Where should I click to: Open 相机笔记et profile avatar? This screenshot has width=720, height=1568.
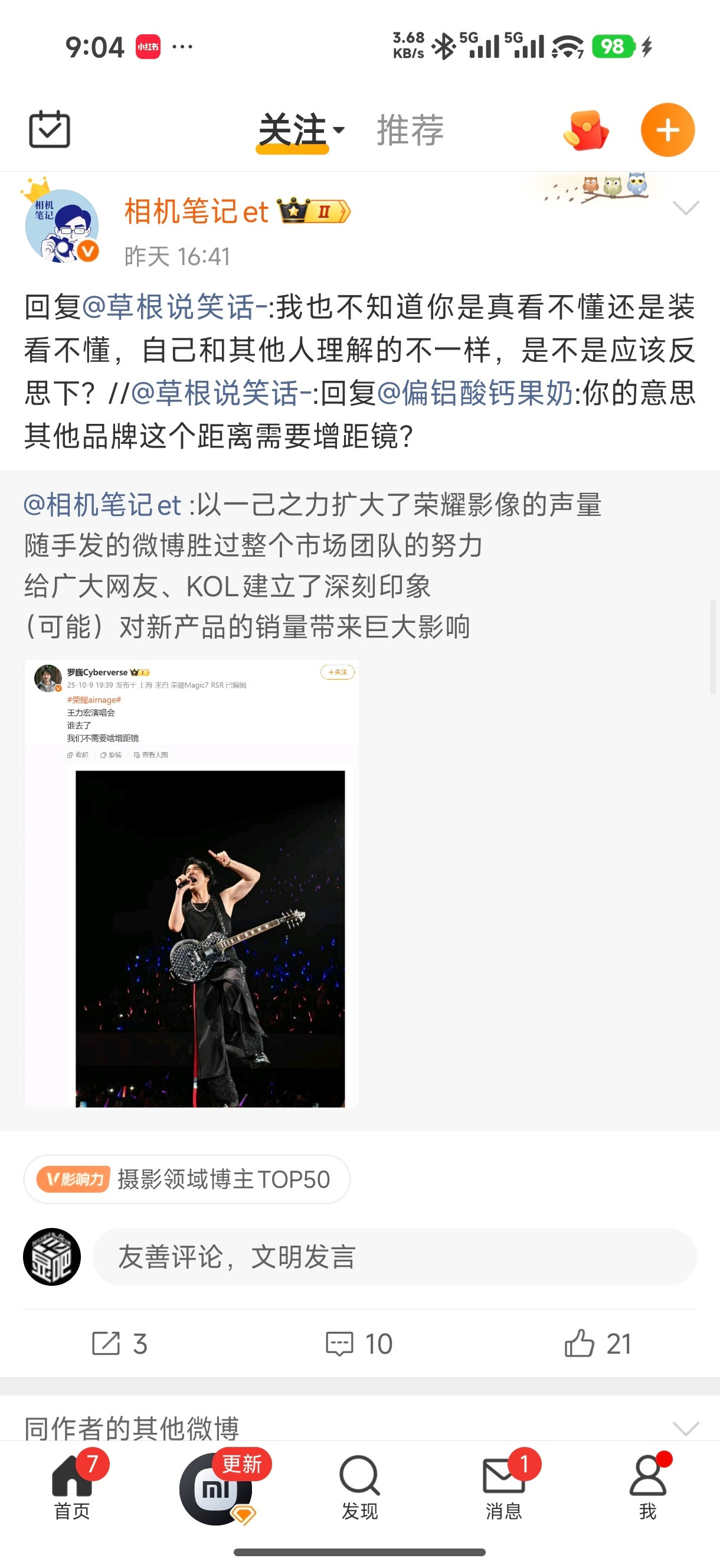pos(61,226)
